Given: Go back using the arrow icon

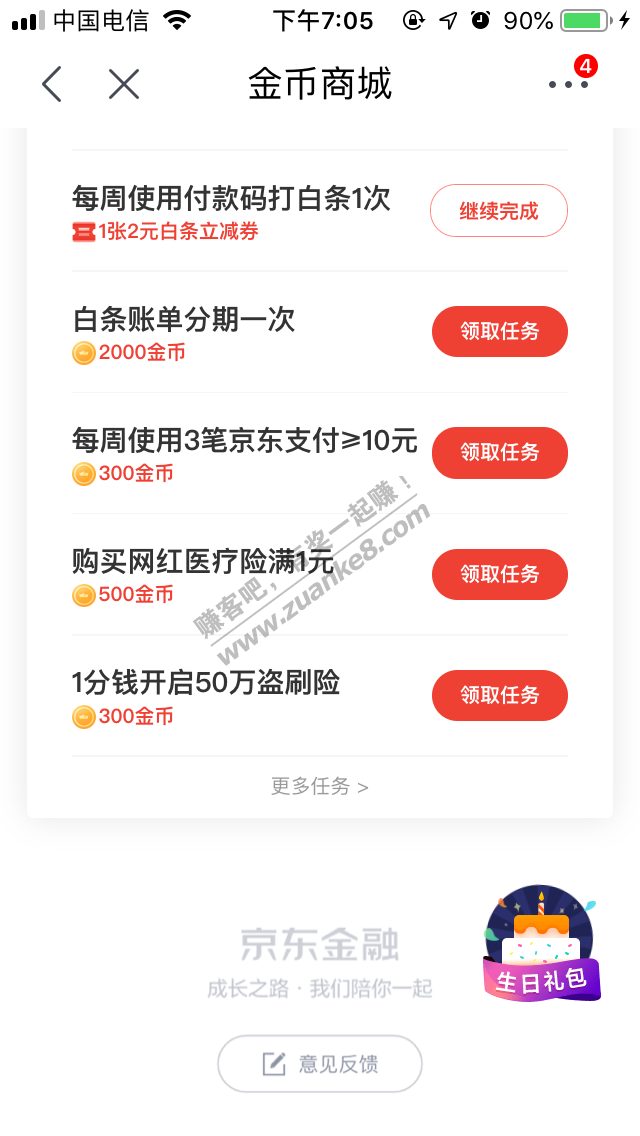Looking at the screenshot, I should [x=52, y=85].
